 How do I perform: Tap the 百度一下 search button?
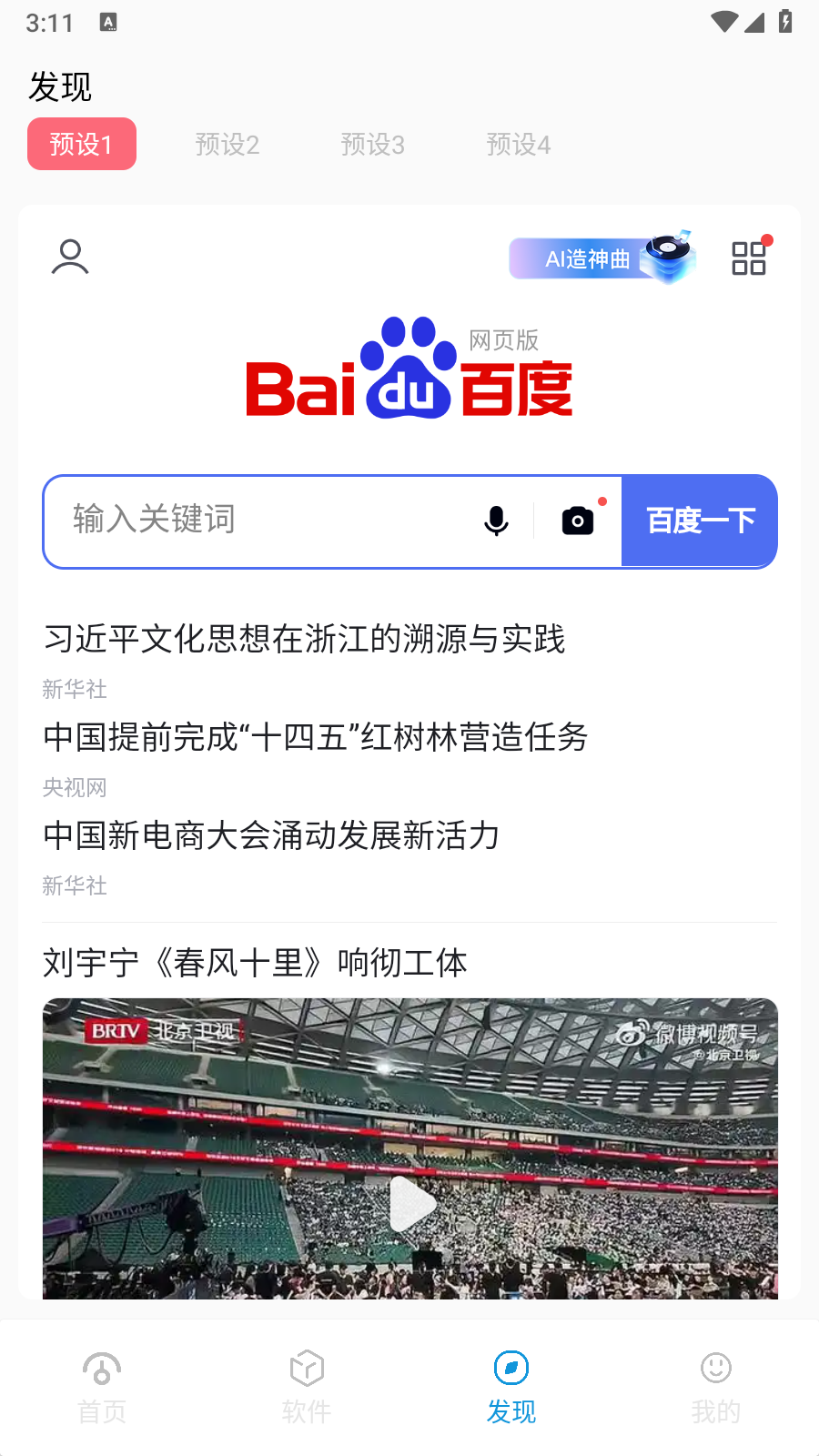pyautogui.click(x=700, y=521)
